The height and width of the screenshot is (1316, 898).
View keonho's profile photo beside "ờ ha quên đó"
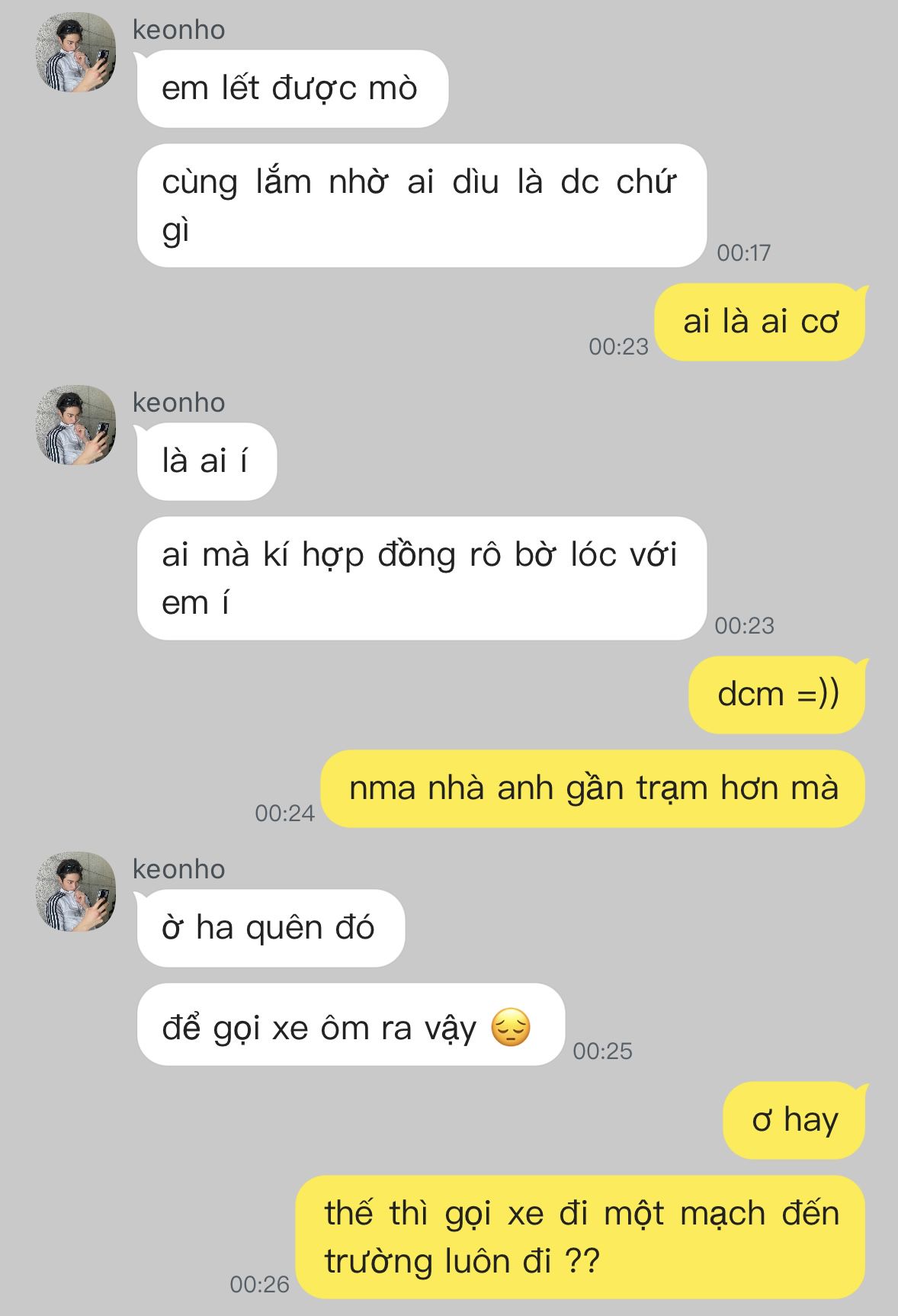click(x=75, y=891)
